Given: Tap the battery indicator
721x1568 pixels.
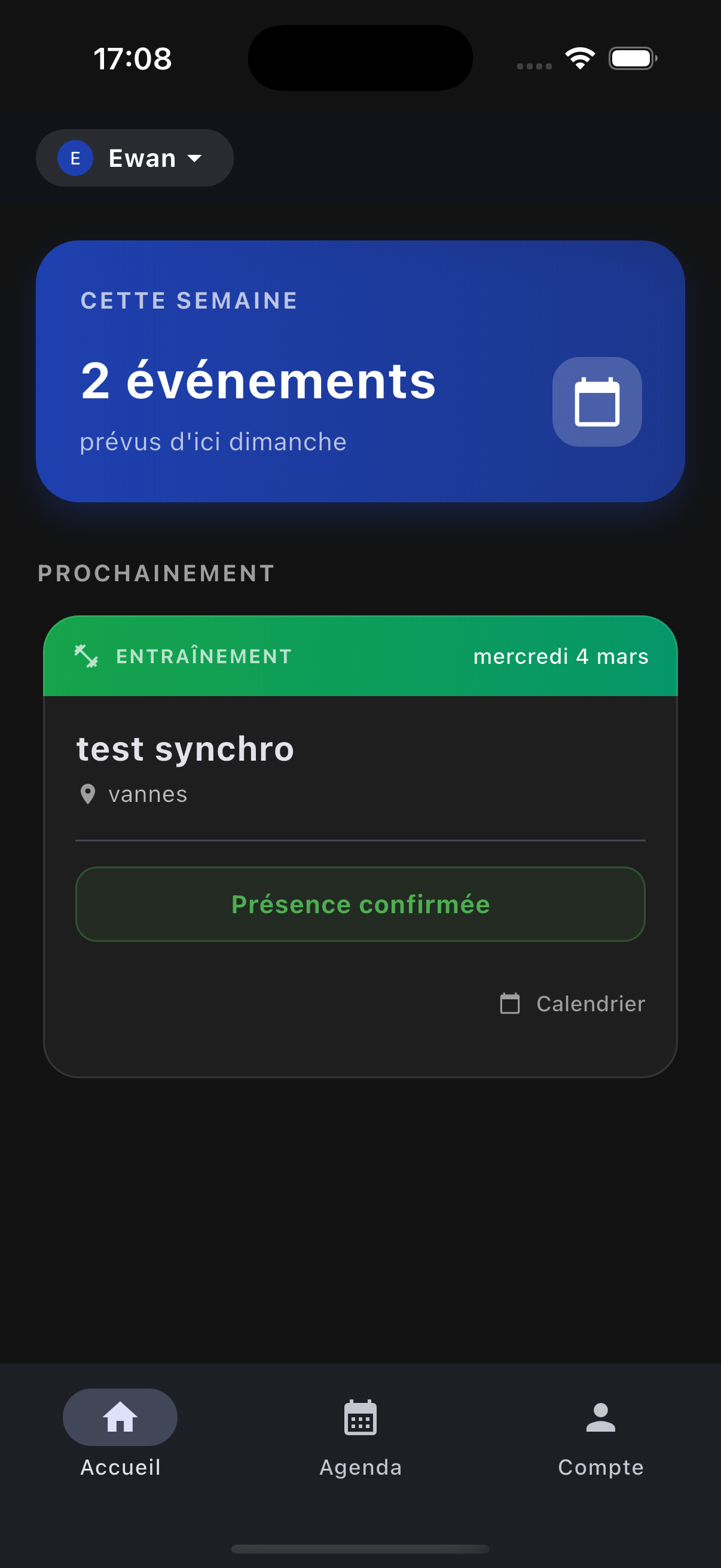Looking at the screenshot, I should coord(631,57).
